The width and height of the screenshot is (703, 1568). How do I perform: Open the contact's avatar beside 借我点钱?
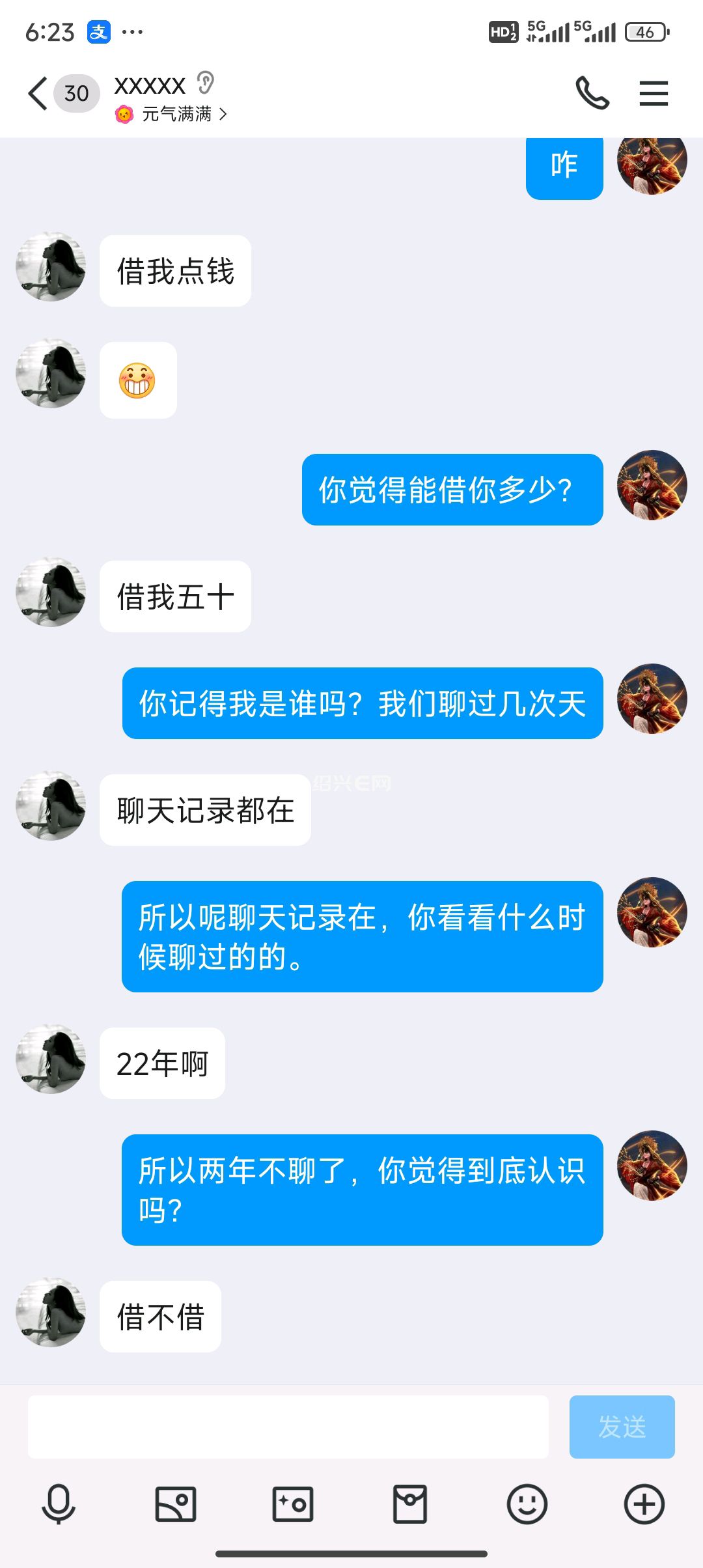pyautogui.click(x=51, y=266)
